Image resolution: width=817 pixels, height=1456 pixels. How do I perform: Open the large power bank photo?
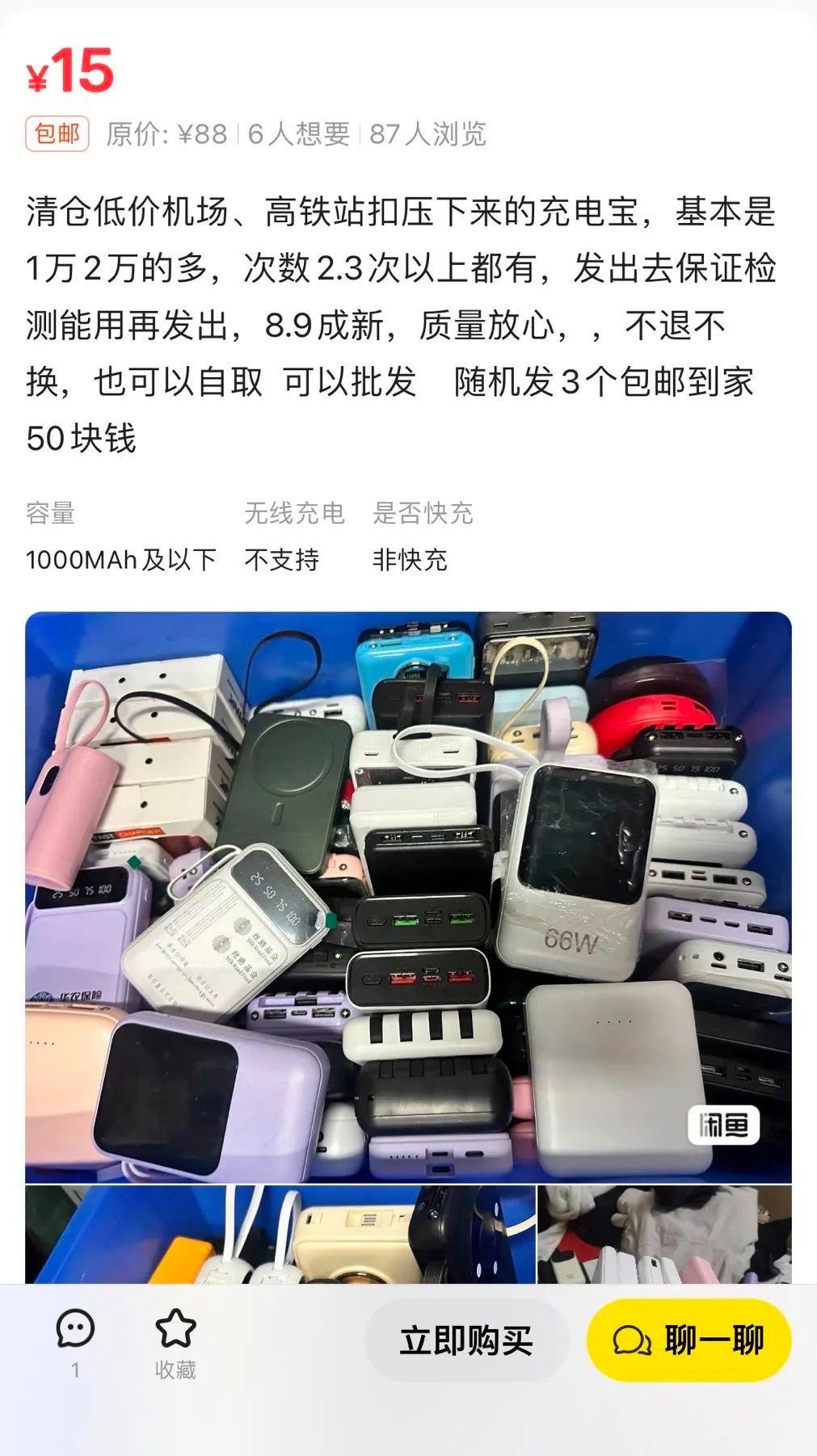pos(408,897)
